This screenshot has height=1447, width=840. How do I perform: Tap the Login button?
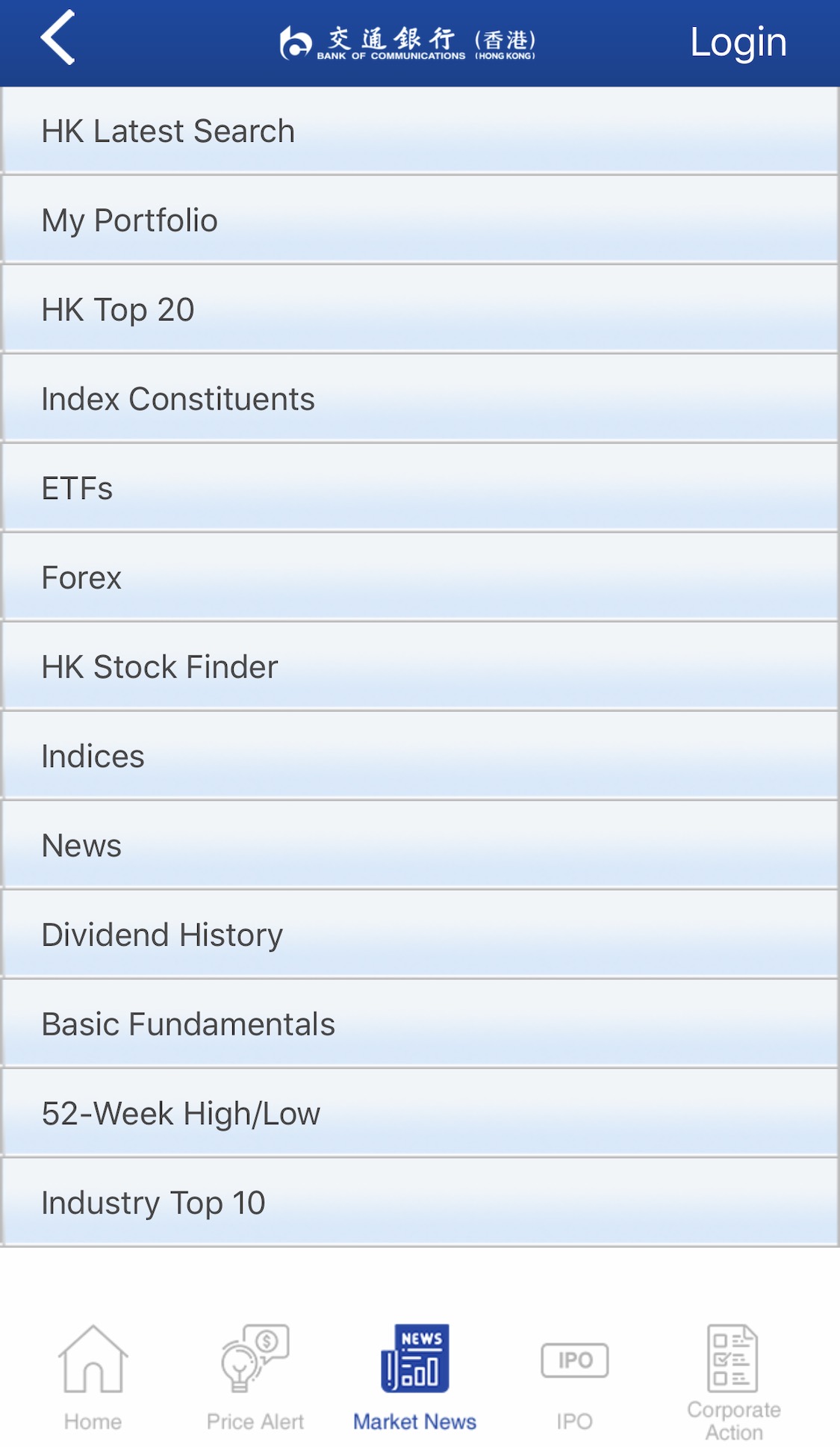click(738, 42)
